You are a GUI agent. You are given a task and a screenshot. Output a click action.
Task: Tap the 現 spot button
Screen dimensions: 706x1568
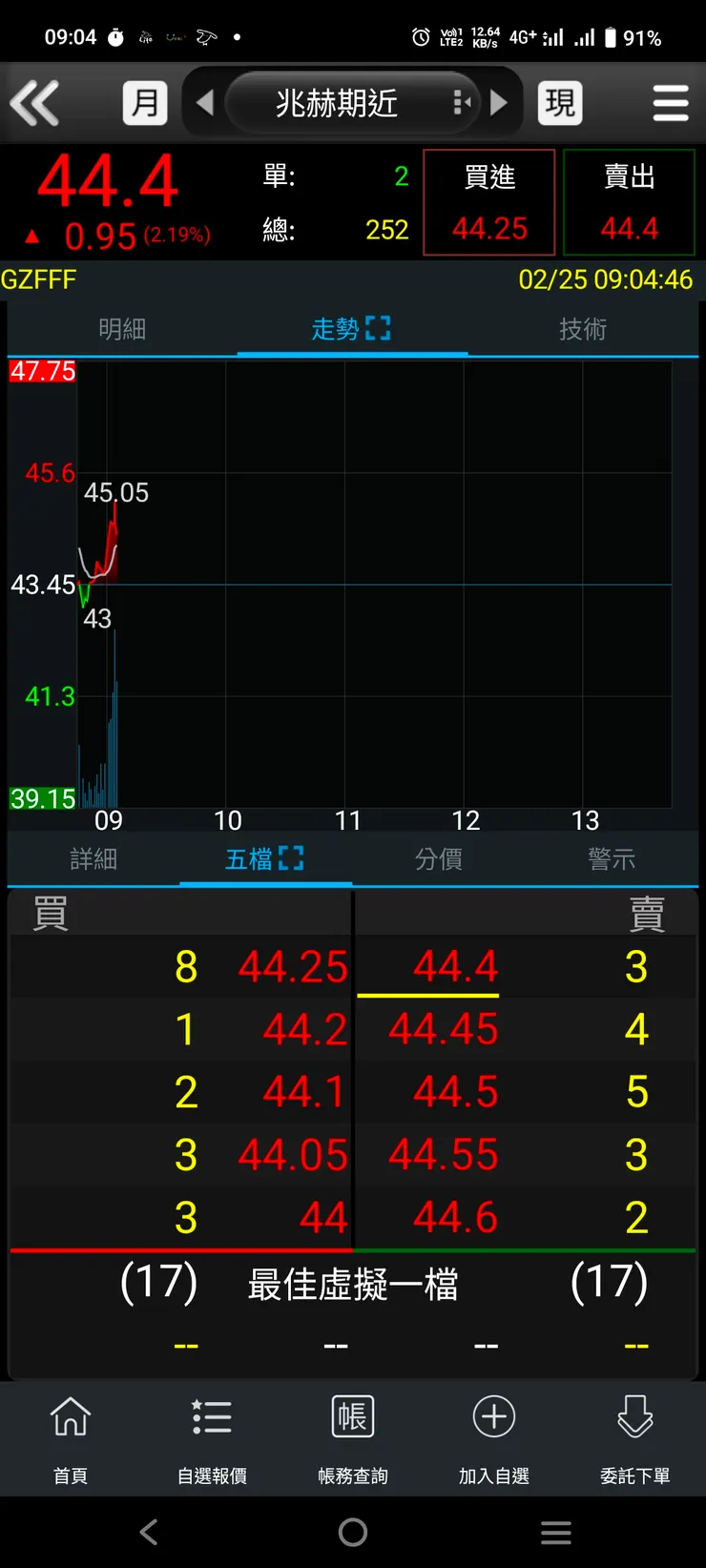tap(560, 103)
